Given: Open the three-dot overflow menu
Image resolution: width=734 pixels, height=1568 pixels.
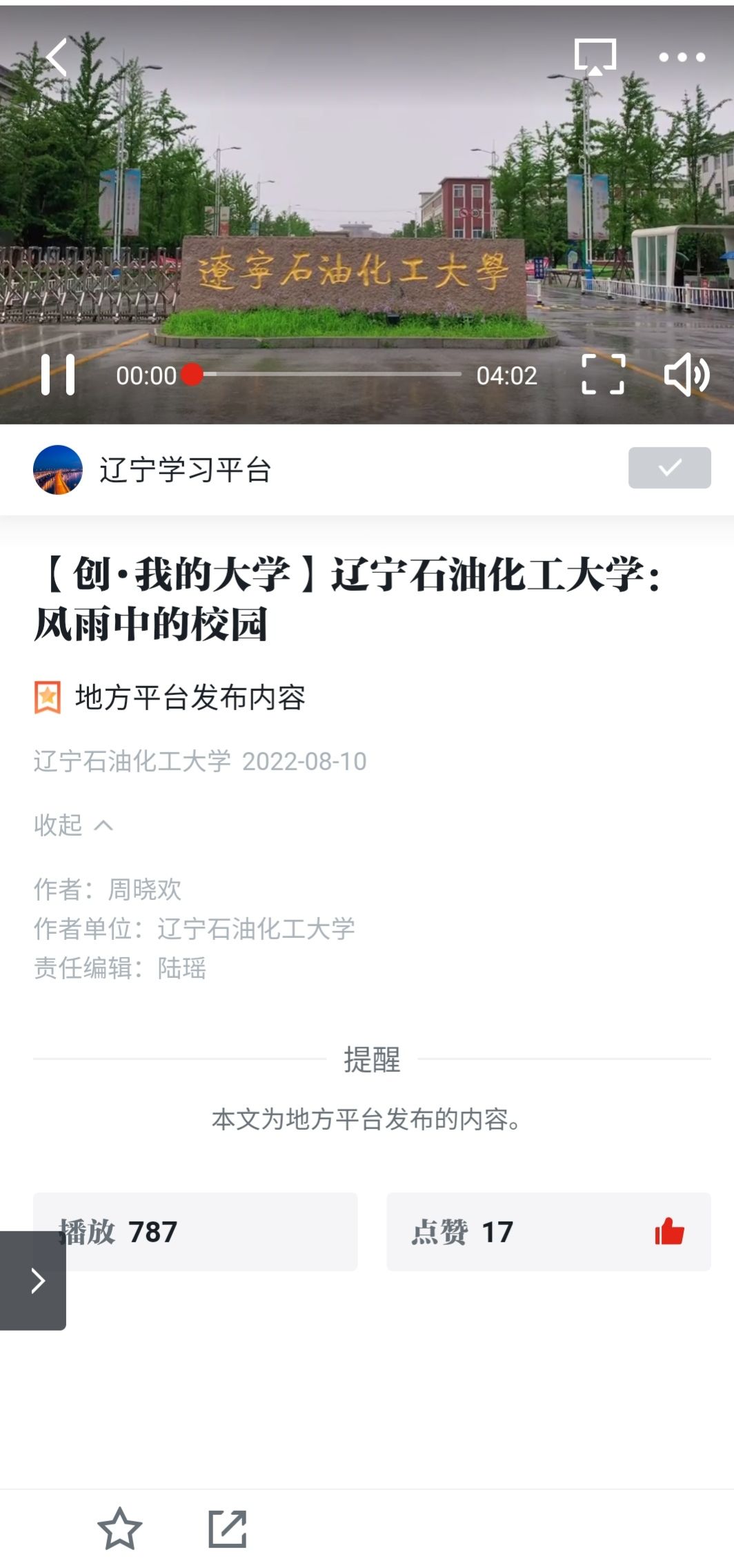Looking at the screenshot, I should pos(682,57).
